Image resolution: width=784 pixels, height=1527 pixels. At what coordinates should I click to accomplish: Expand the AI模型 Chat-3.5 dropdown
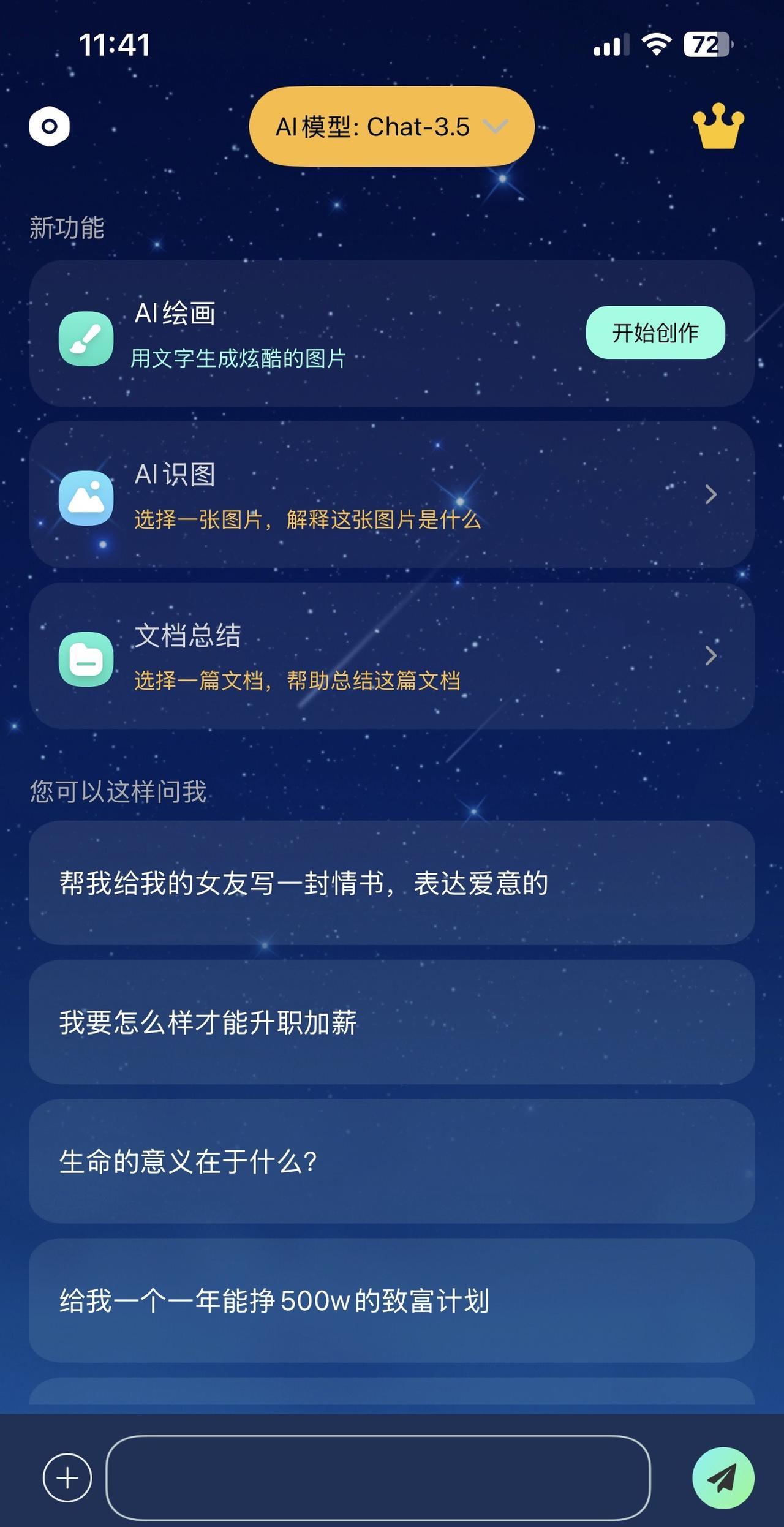[392, 127]
